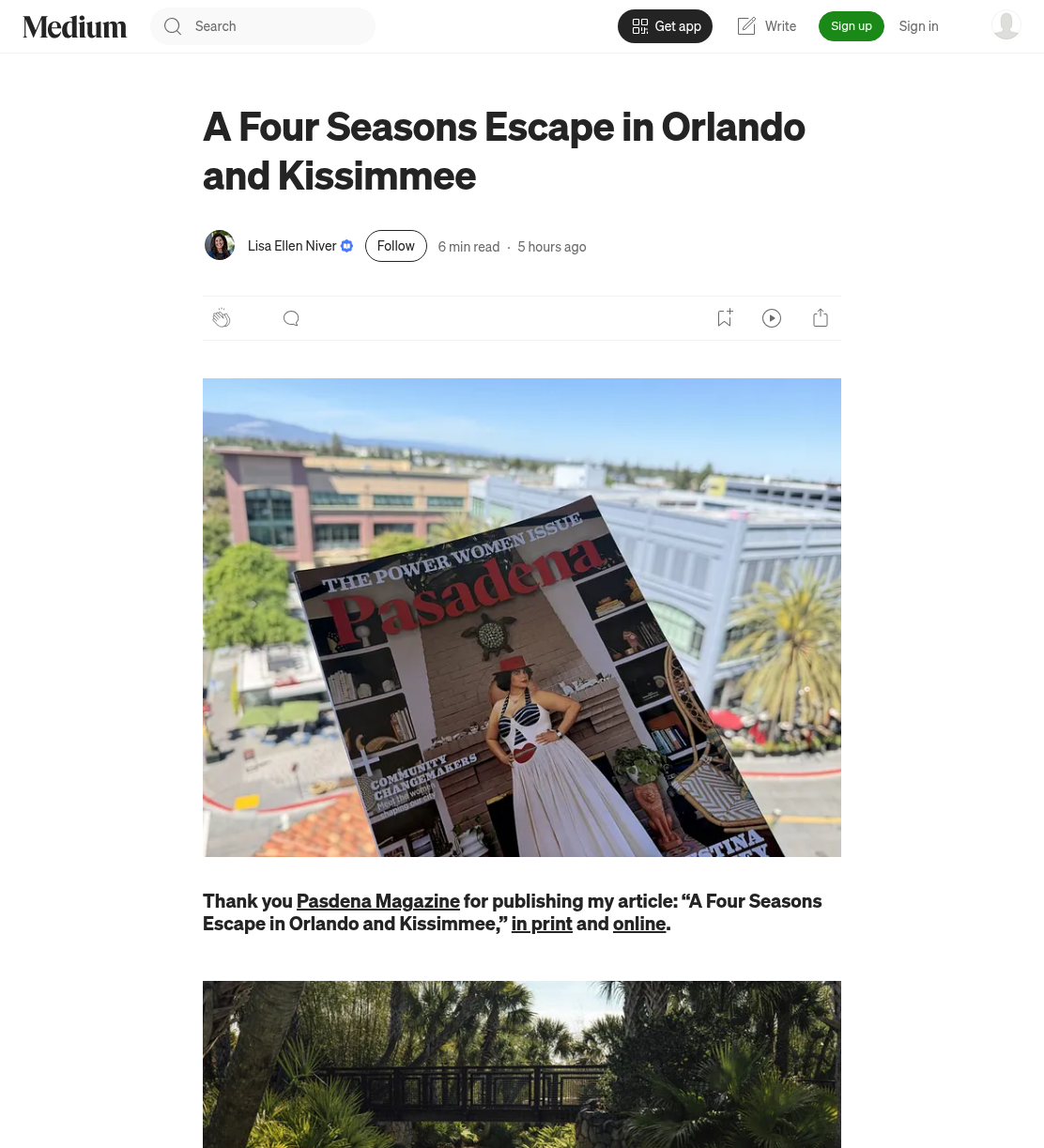Image resolution: width=1044 pixels, height=1148 pixels.
Task: Start writing with the Write link
Action: tap(767, 26)
